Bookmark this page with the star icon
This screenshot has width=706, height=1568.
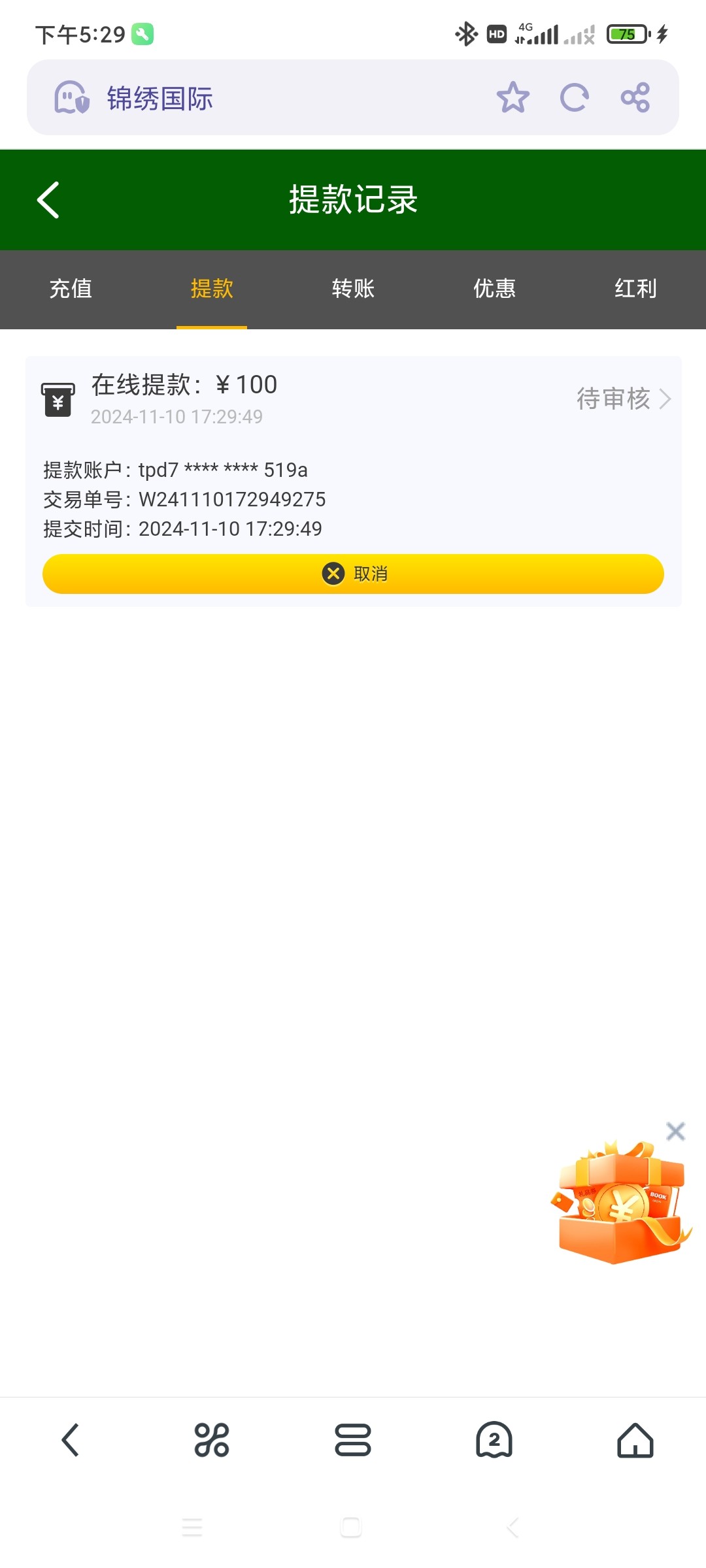[513, 98]
